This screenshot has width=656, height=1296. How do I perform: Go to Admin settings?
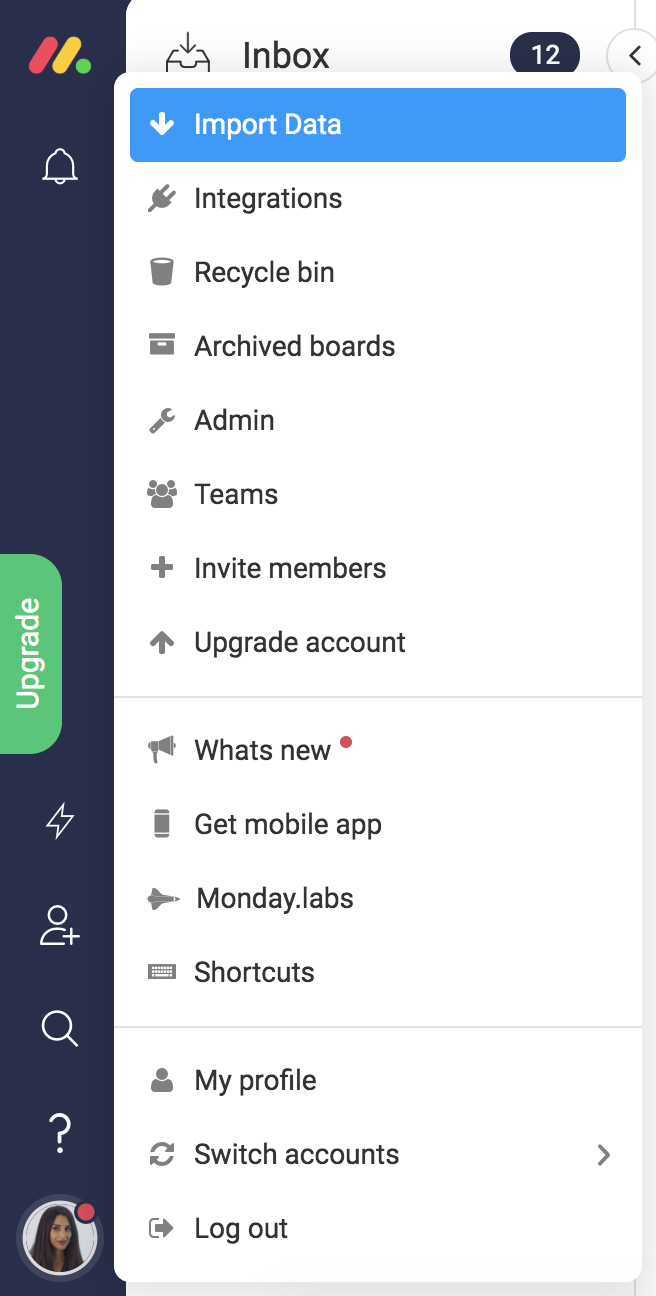coord(378,421)
